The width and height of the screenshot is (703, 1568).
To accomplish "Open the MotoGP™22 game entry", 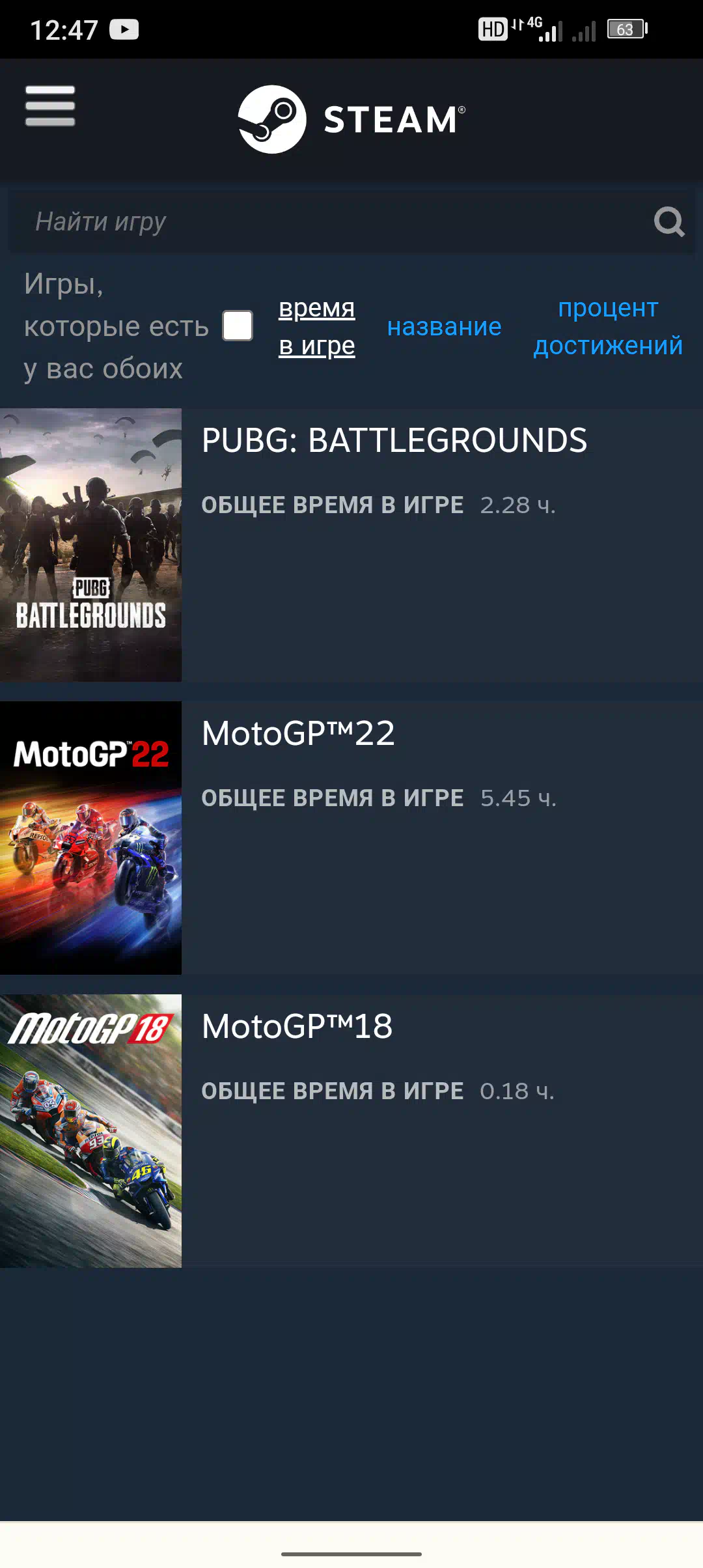I will 298,734.
